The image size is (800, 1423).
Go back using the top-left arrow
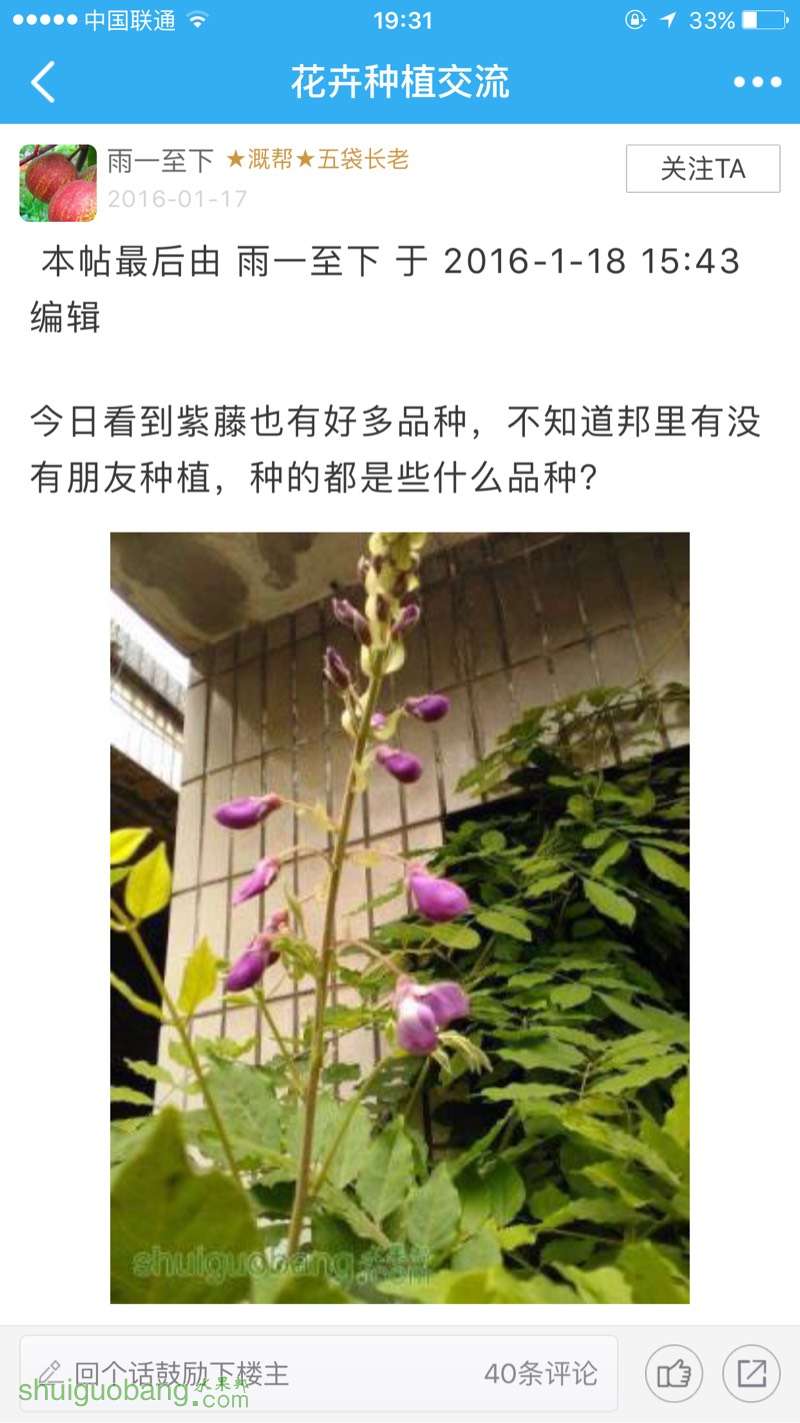point(43,82)
